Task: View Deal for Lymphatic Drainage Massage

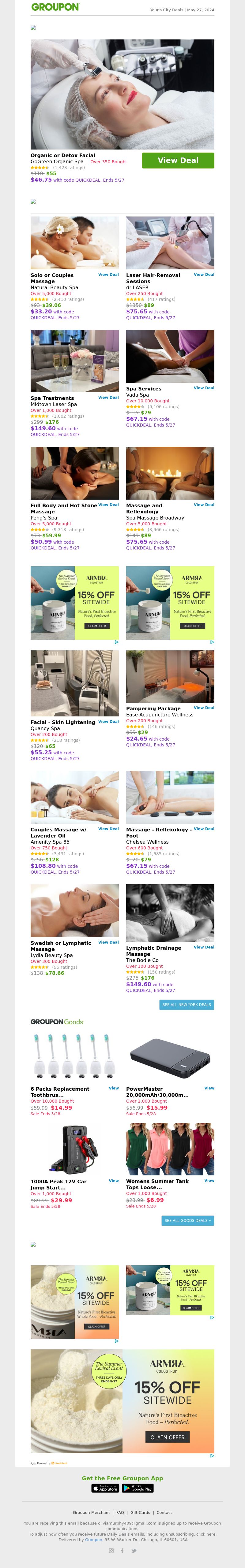Action: click(x=204, y=947)
